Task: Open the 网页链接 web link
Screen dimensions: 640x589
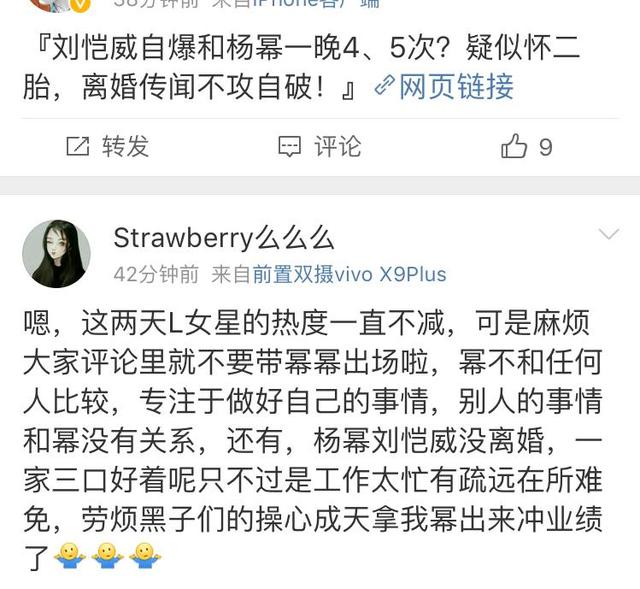Action: click(x=445, y=87)
